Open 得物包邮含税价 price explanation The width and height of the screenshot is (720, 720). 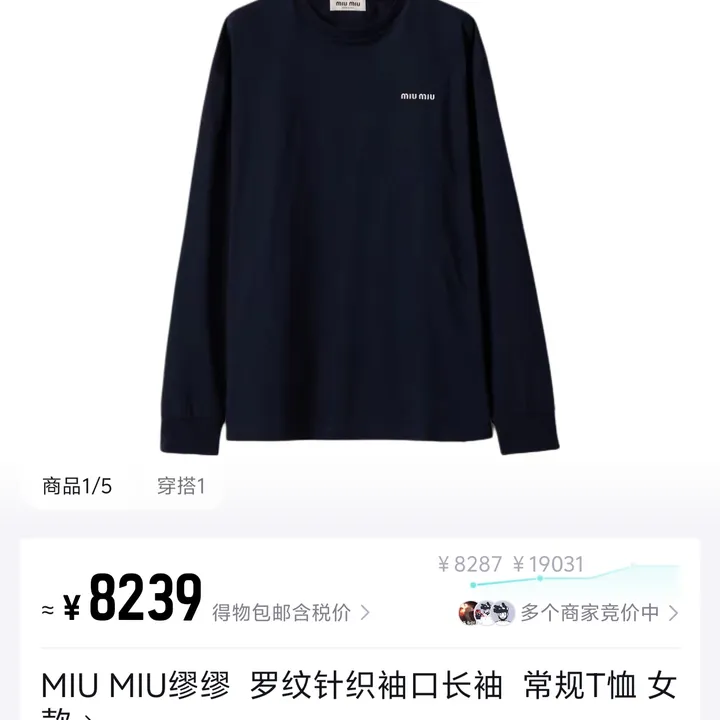click(x=290, y=612)
